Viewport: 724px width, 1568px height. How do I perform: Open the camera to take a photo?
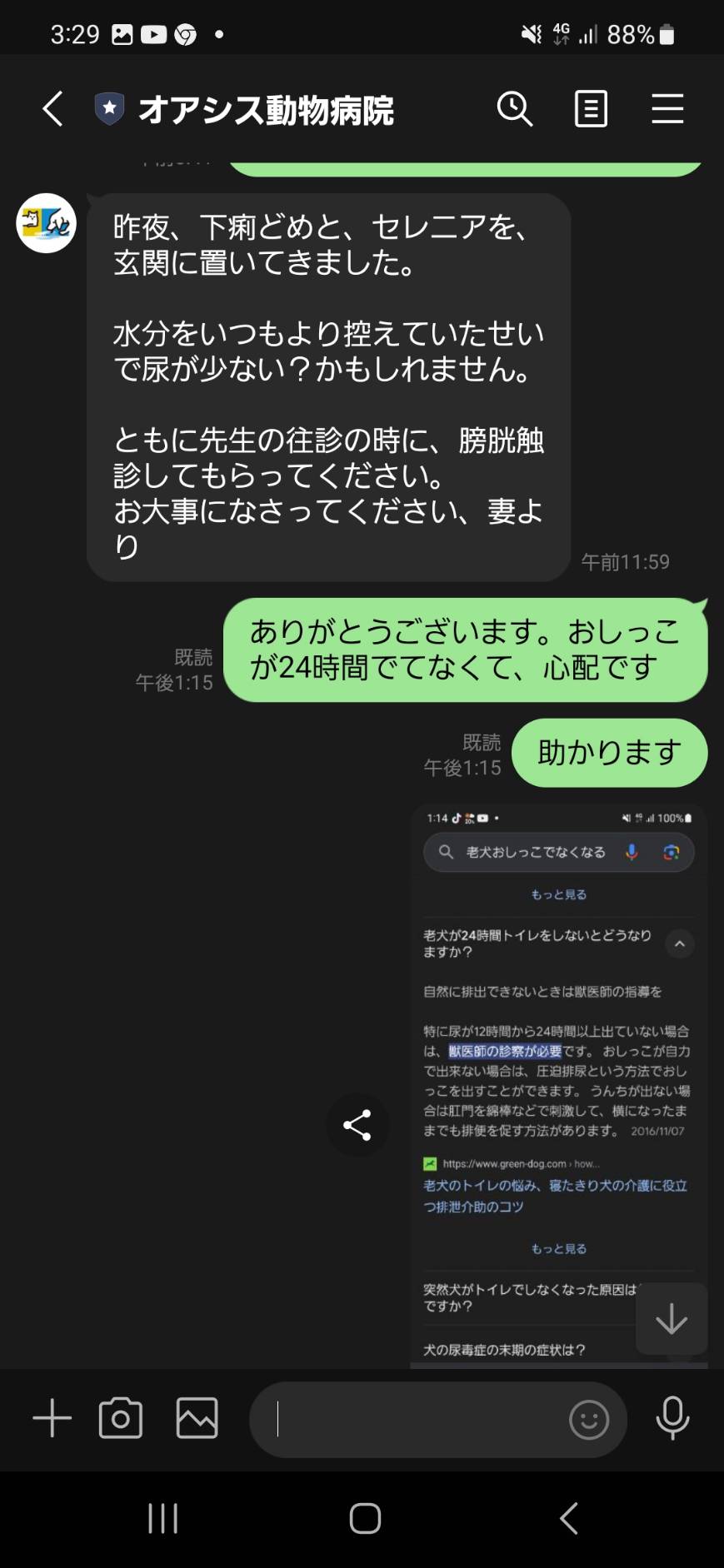coord(121,1418)
